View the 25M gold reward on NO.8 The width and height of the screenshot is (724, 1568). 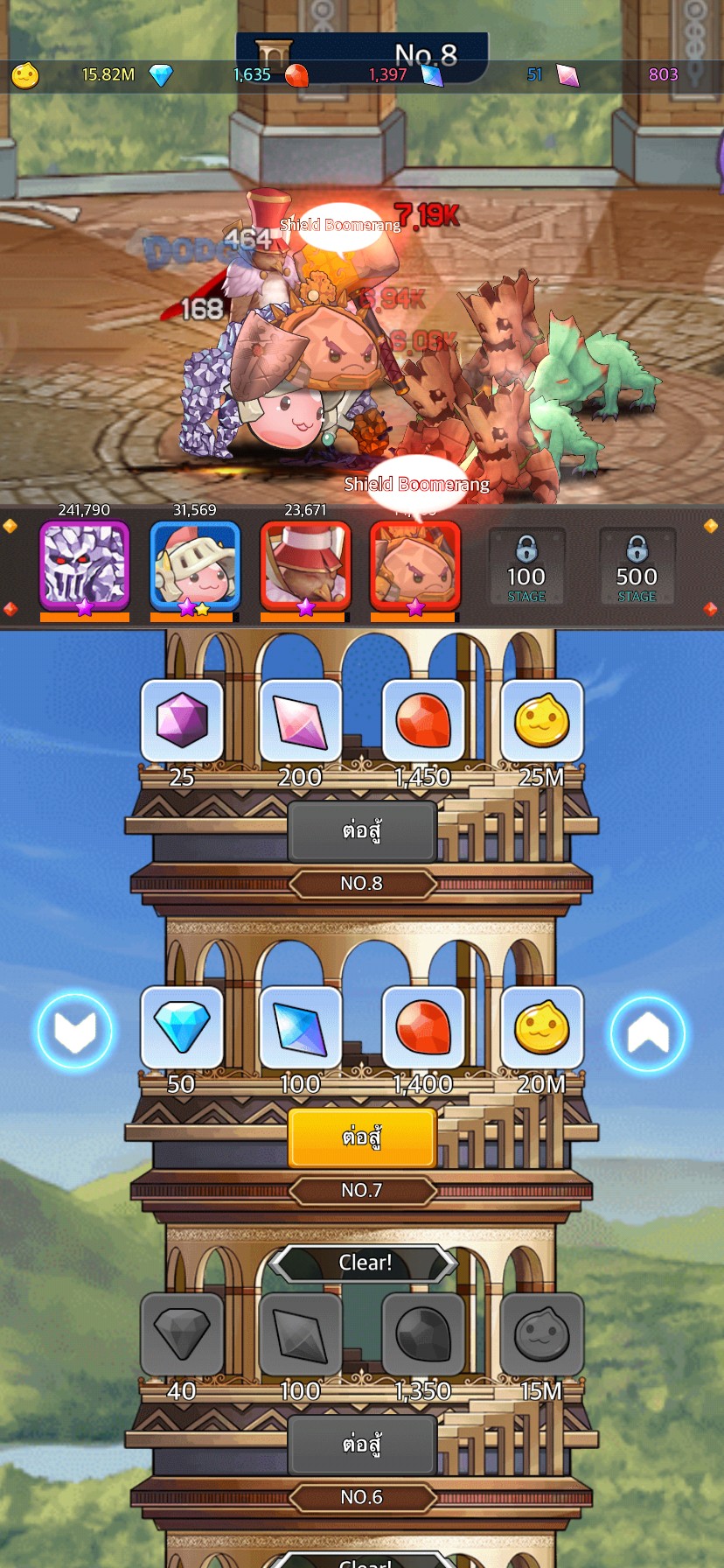coord(542,720)
